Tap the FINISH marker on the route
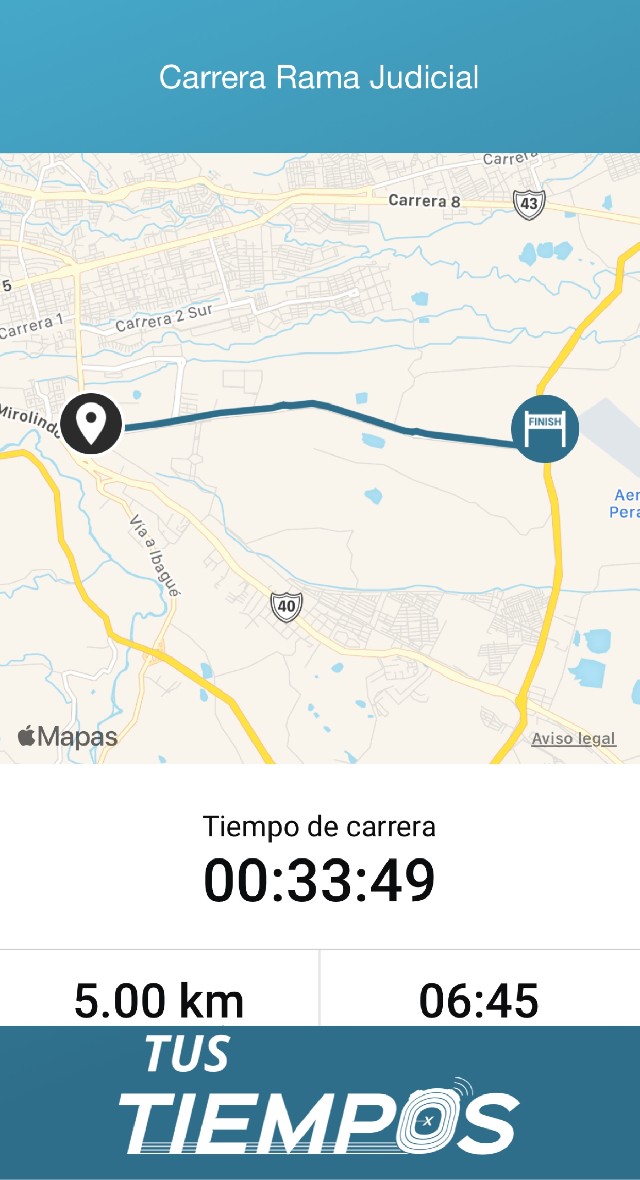 click(545, 429)
